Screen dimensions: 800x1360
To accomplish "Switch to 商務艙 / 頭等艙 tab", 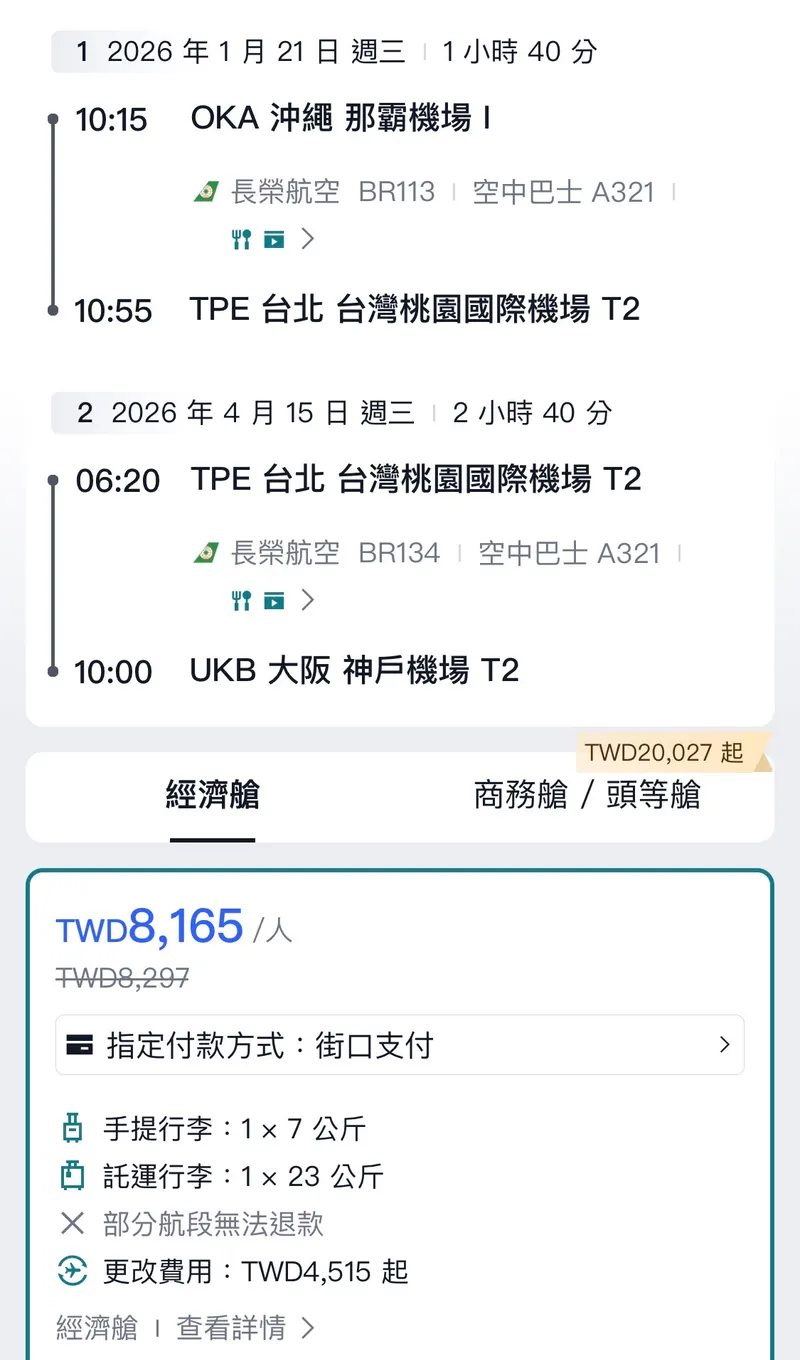I will click(x=587, y=796).
